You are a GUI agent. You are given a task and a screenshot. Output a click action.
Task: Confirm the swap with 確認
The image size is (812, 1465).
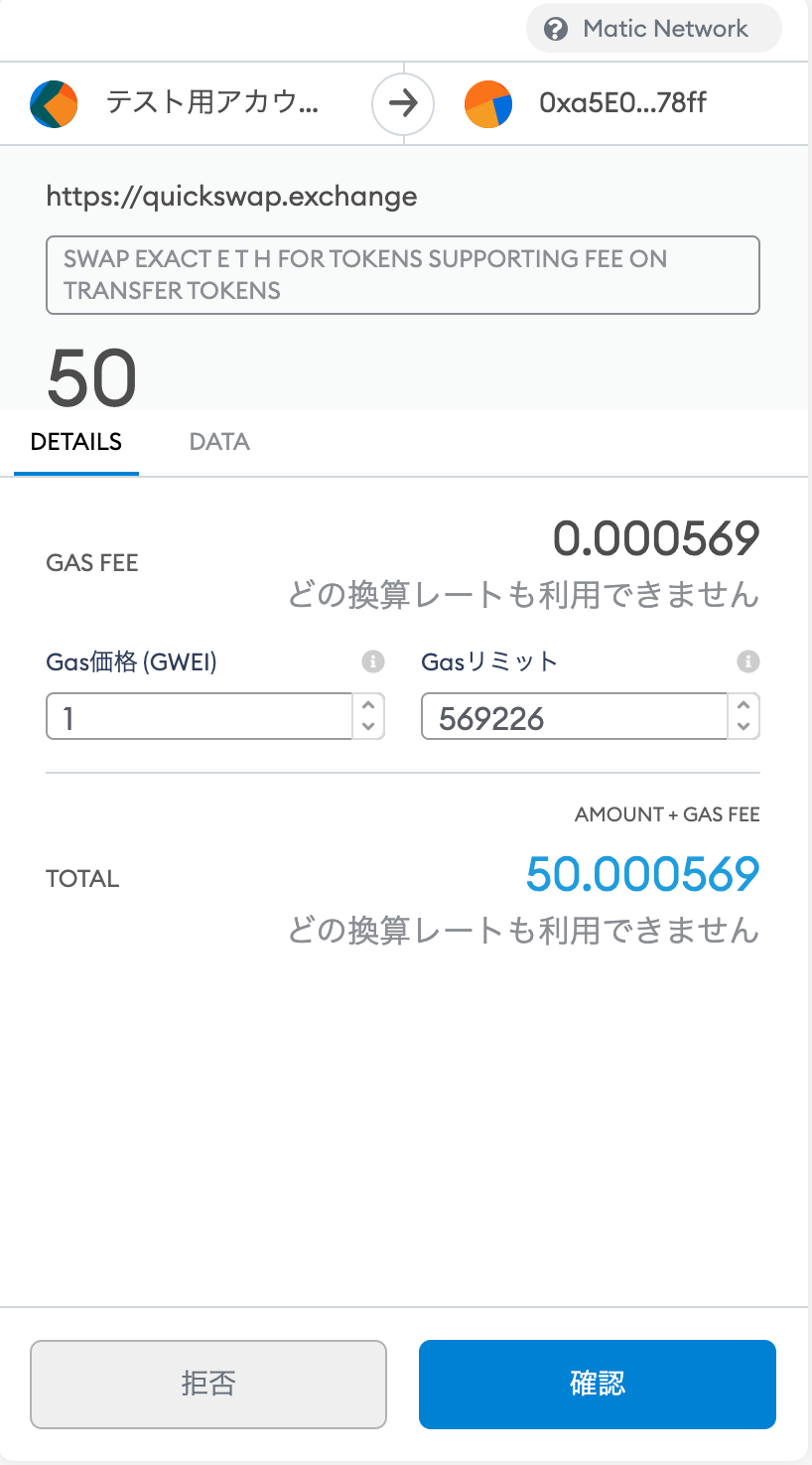(x=597, y=1384)
